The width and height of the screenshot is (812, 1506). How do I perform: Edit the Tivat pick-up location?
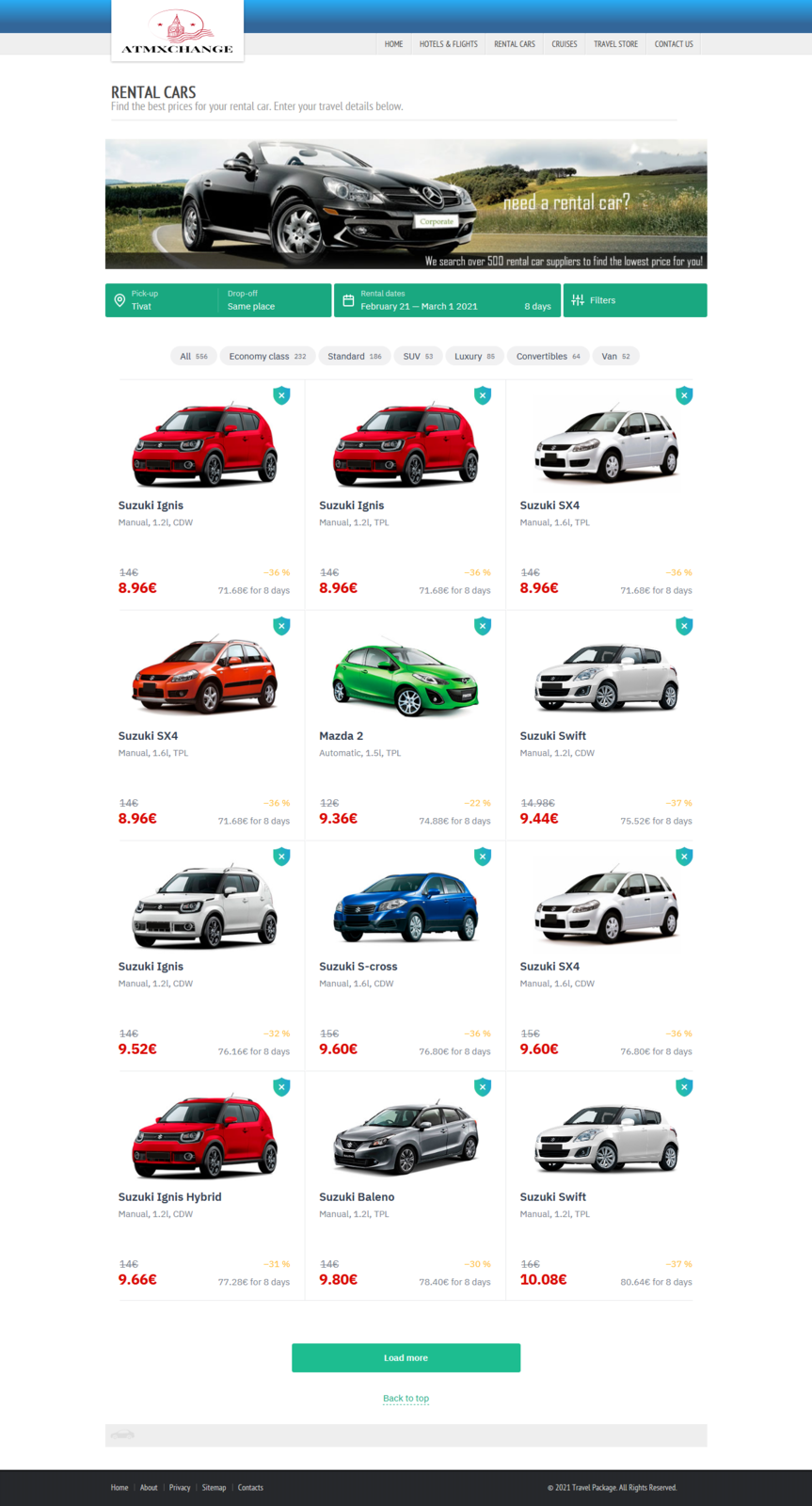pos(163,300)
